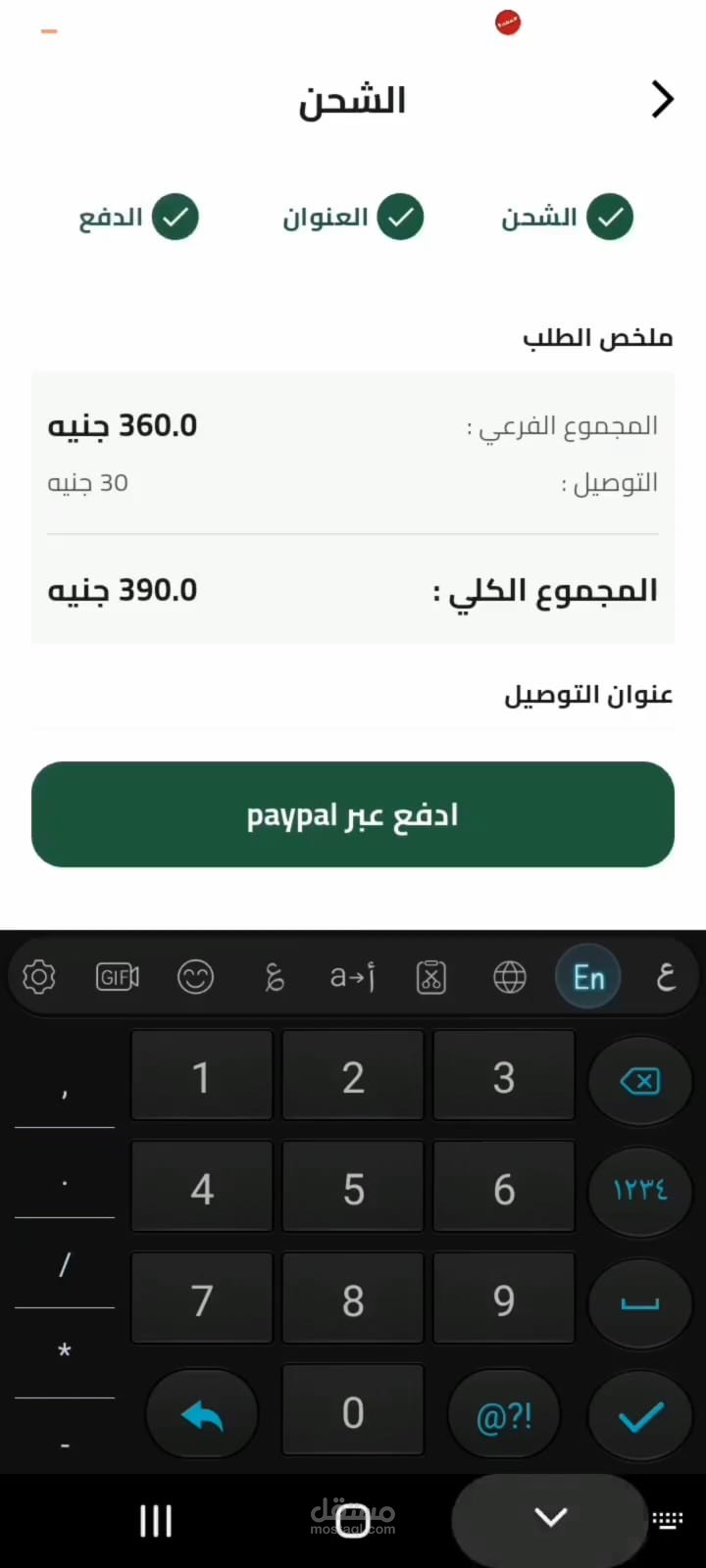
Task: Select the العنوان step indicator
Action: click(353, 217)
